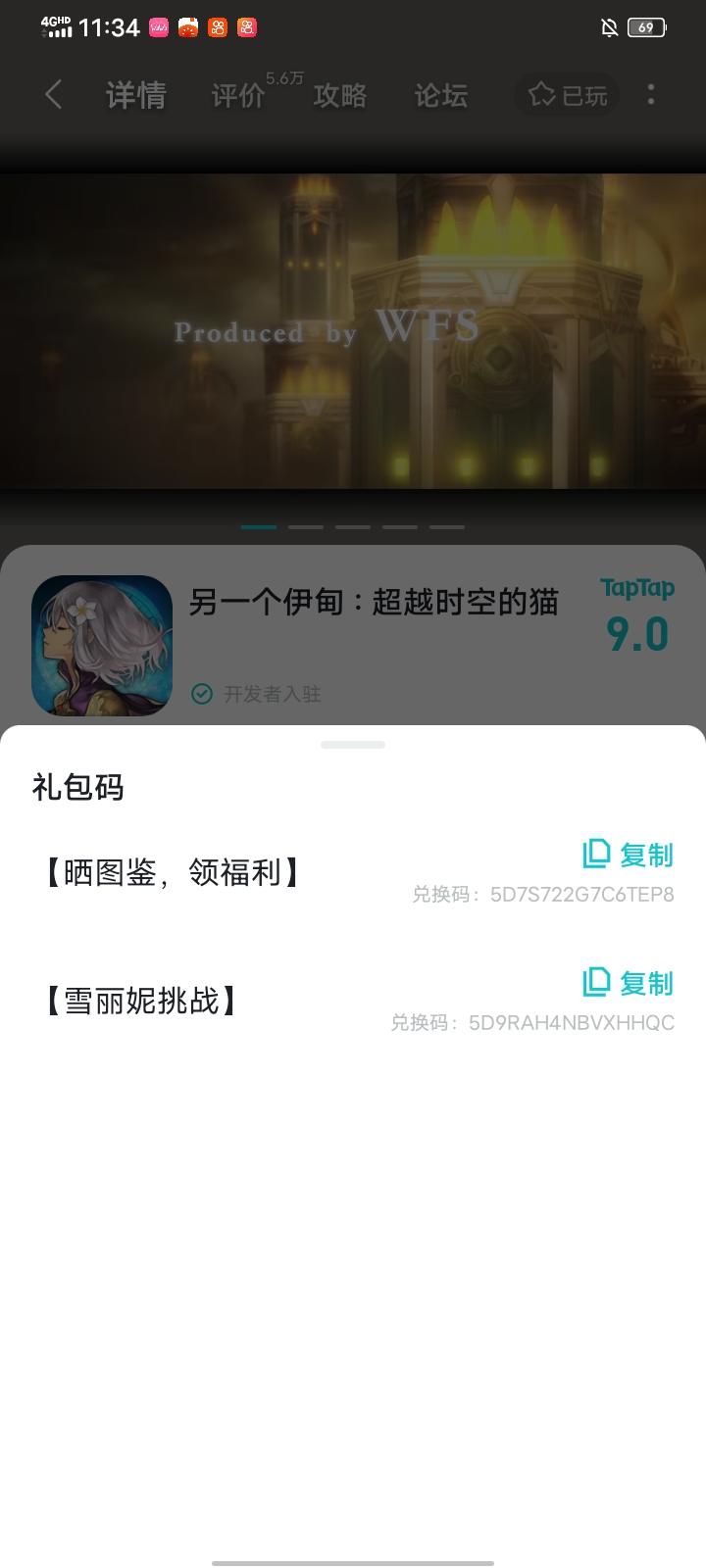Tap the 9.0 rating score
Screen dimensions: 706x1568
[x=638, y=634]
